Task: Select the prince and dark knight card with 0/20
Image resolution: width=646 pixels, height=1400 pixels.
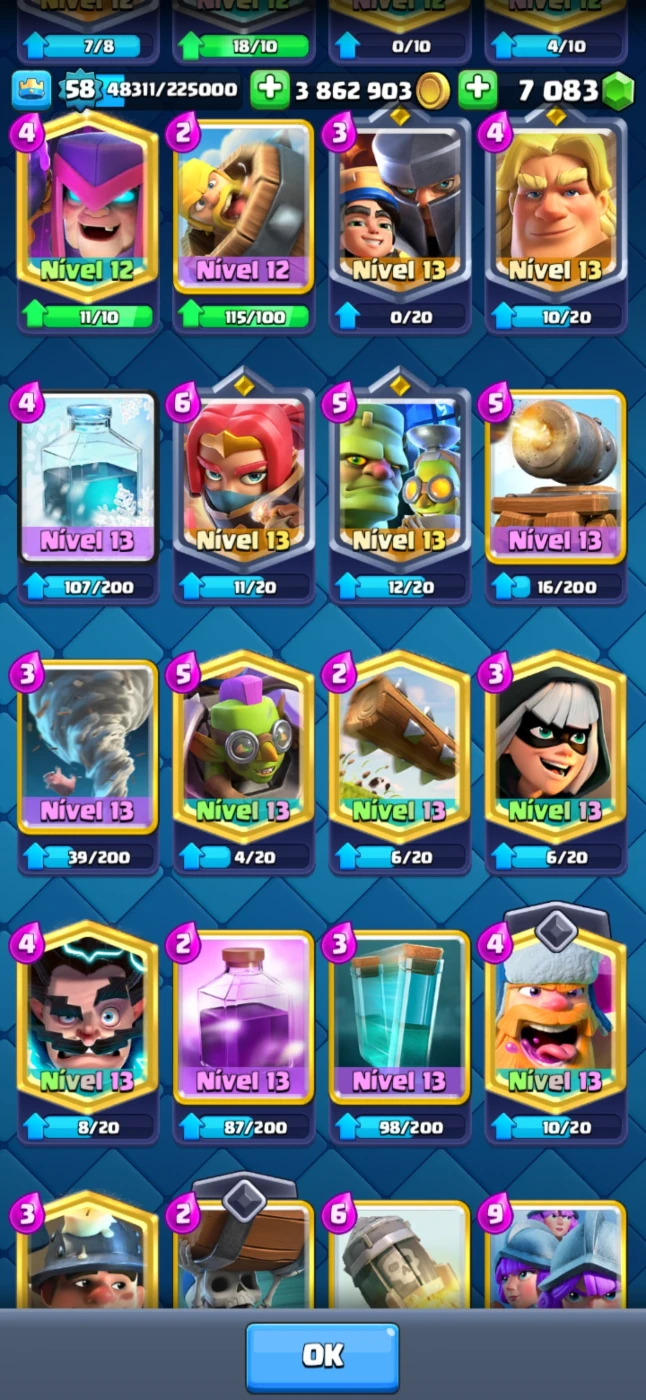Action: 400,210
